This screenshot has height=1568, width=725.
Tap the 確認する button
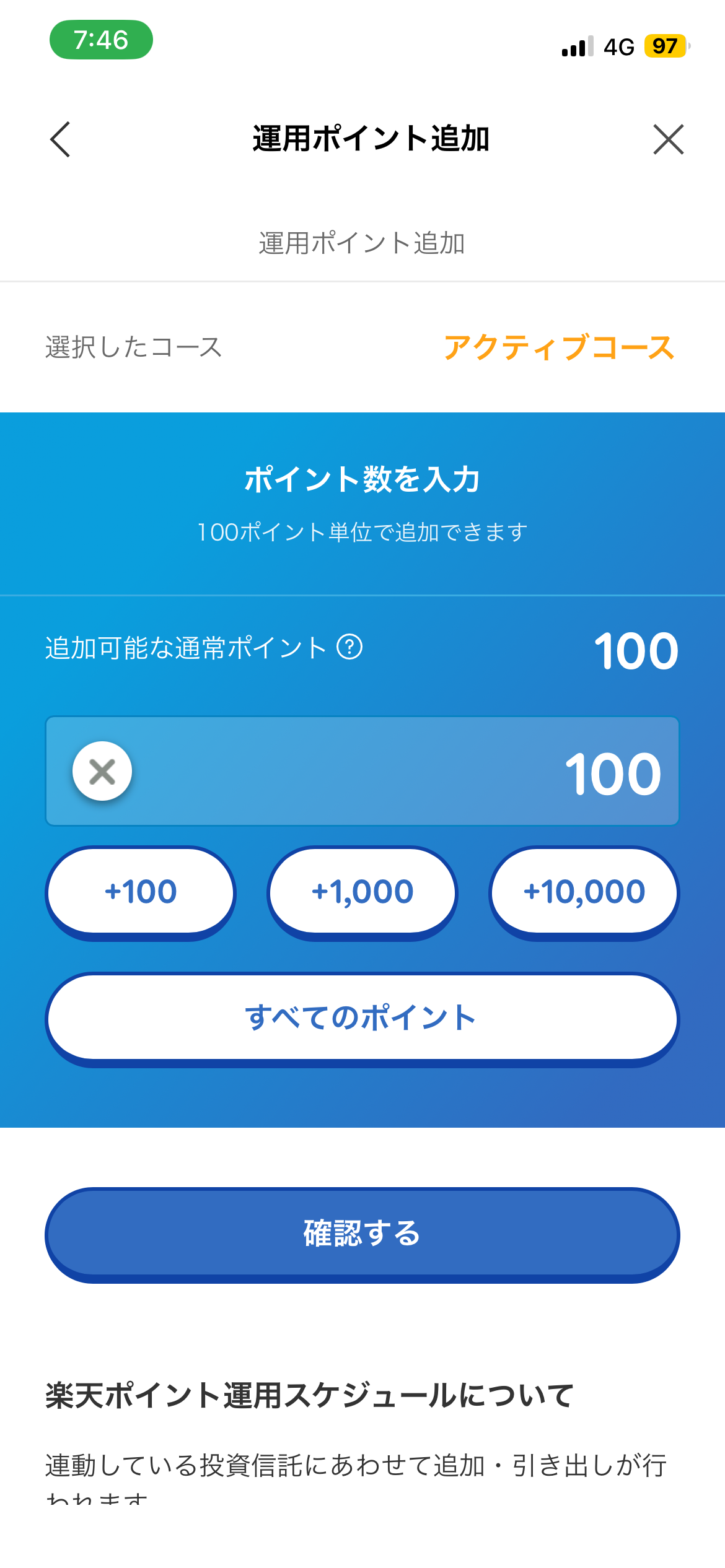click(x=362, y=1234)
